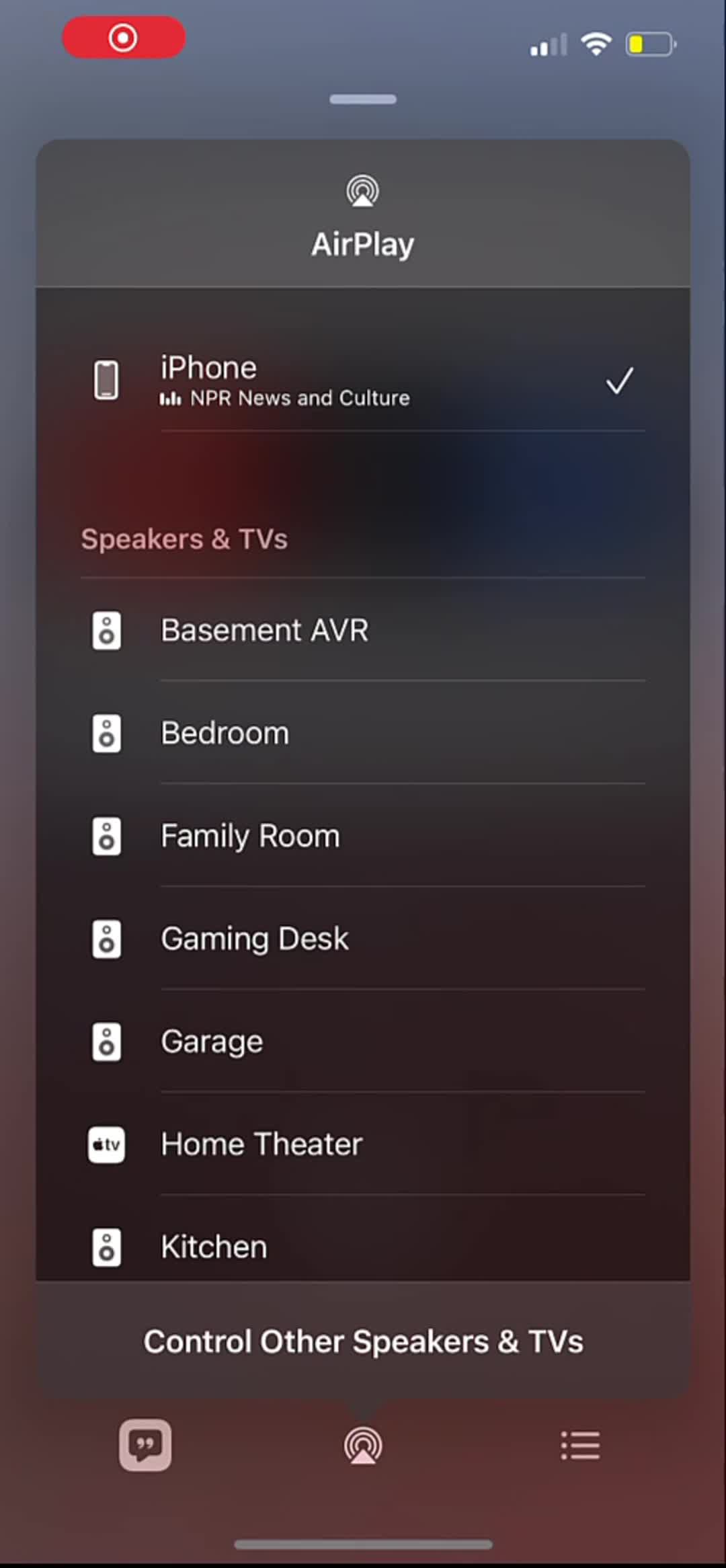Image resolution: width=726 pixels, height=1568 pixels.
Task: Tap the AirPlay icon in bottom bar
Action: click(x=363, y=1445)
